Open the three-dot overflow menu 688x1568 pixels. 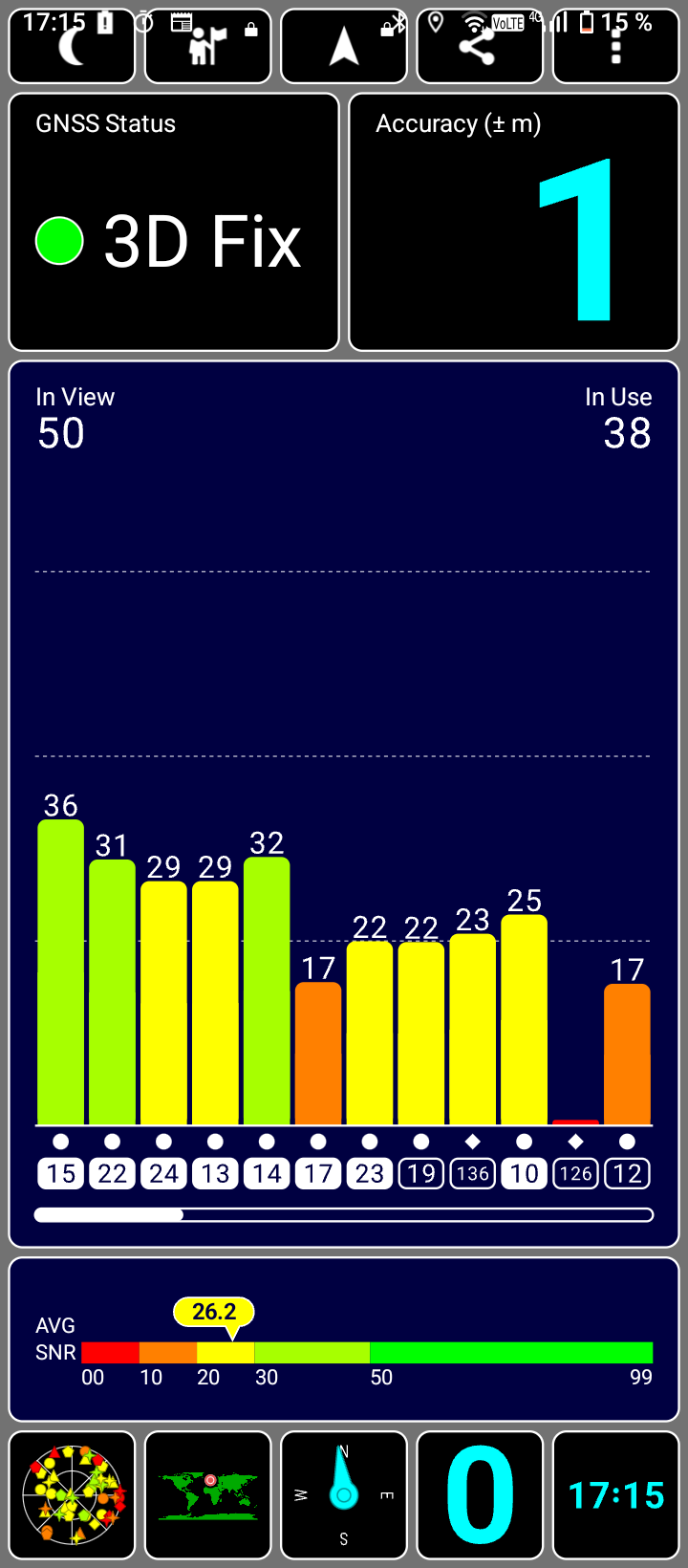click(615, 46)
